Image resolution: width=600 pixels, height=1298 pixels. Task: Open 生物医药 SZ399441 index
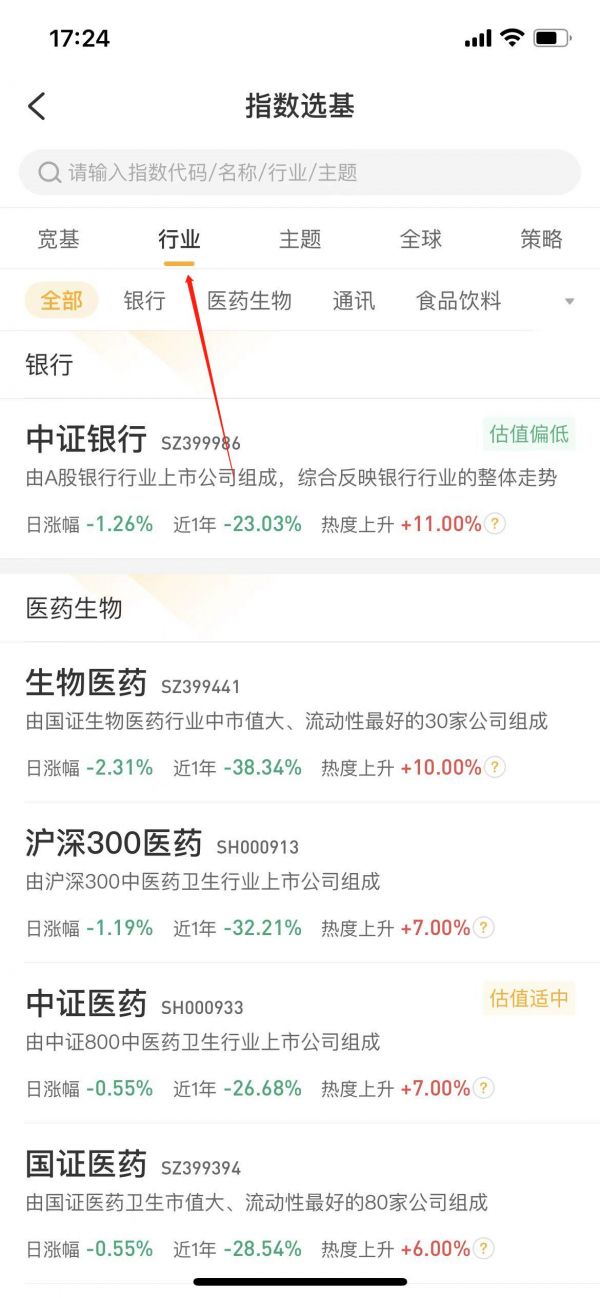[x=87, y=684]
